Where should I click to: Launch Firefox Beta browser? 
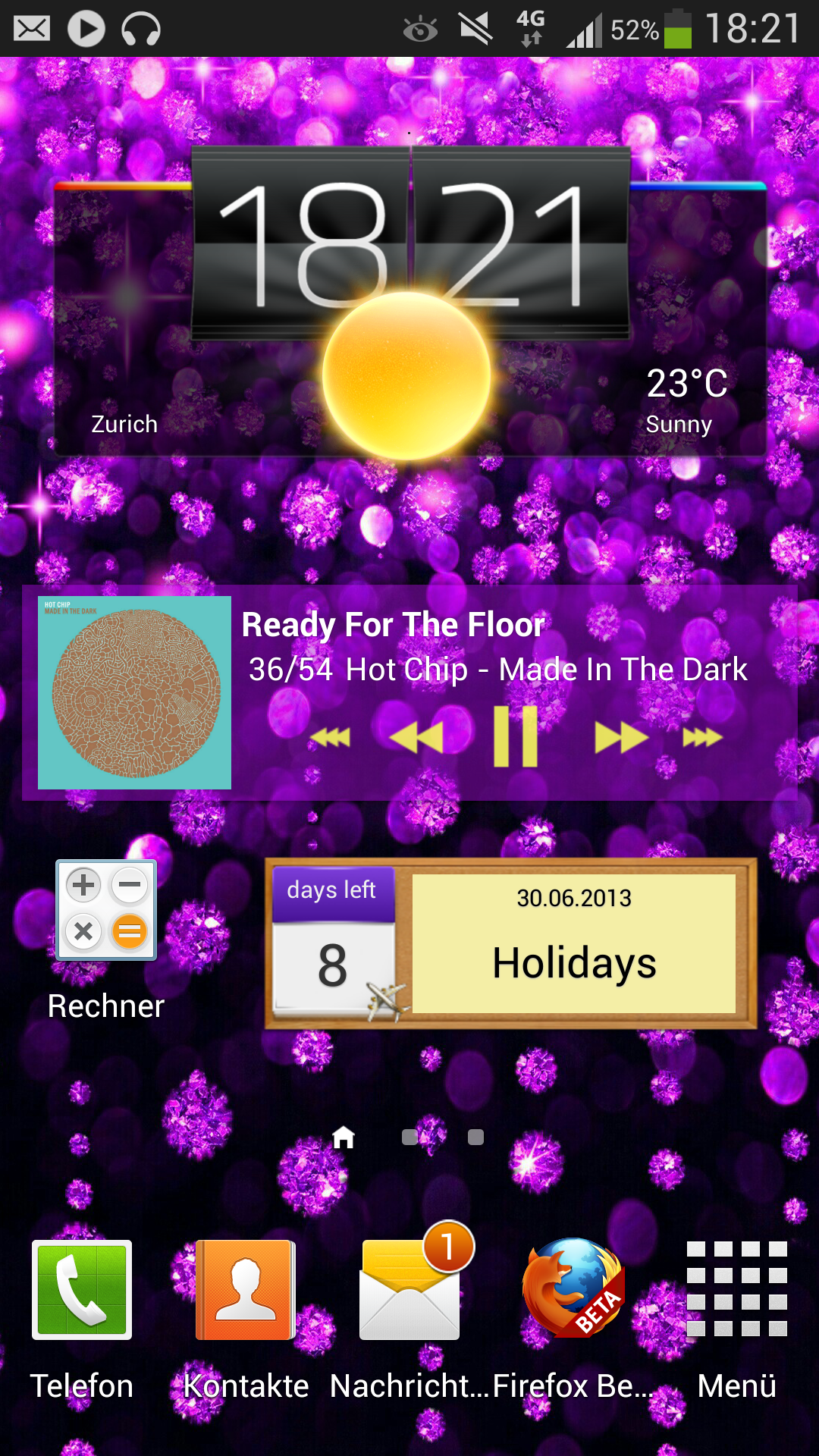click(x=573, y=1319)
